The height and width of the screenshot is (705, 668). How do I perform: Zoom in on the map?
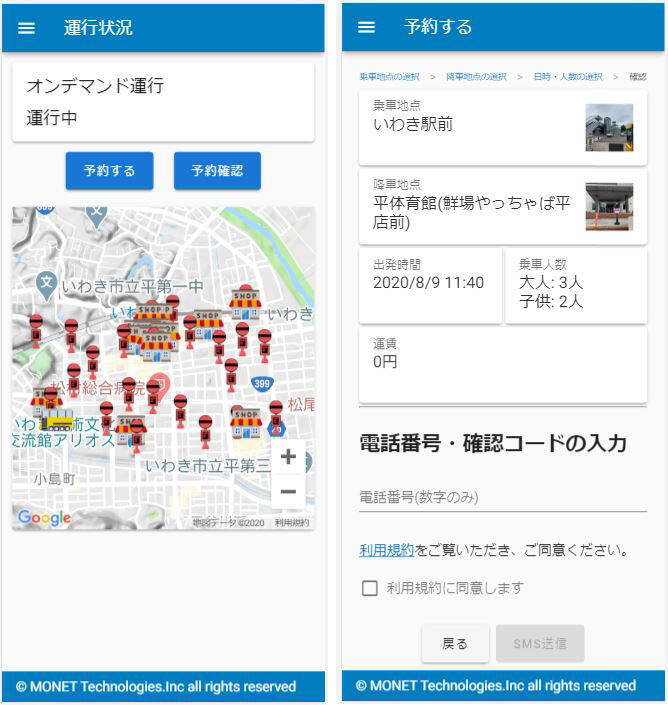tap(288, 457)
